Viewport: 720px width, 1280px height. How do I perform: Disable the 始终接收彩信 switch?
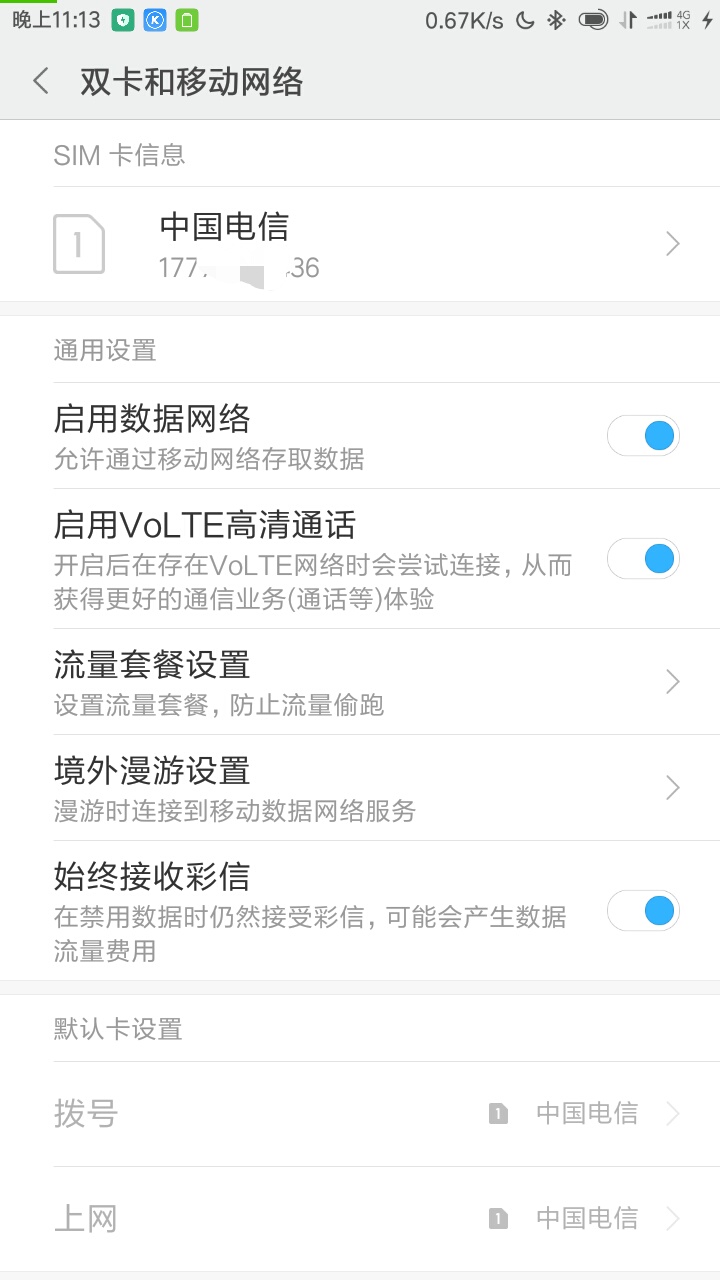(643, 911)
